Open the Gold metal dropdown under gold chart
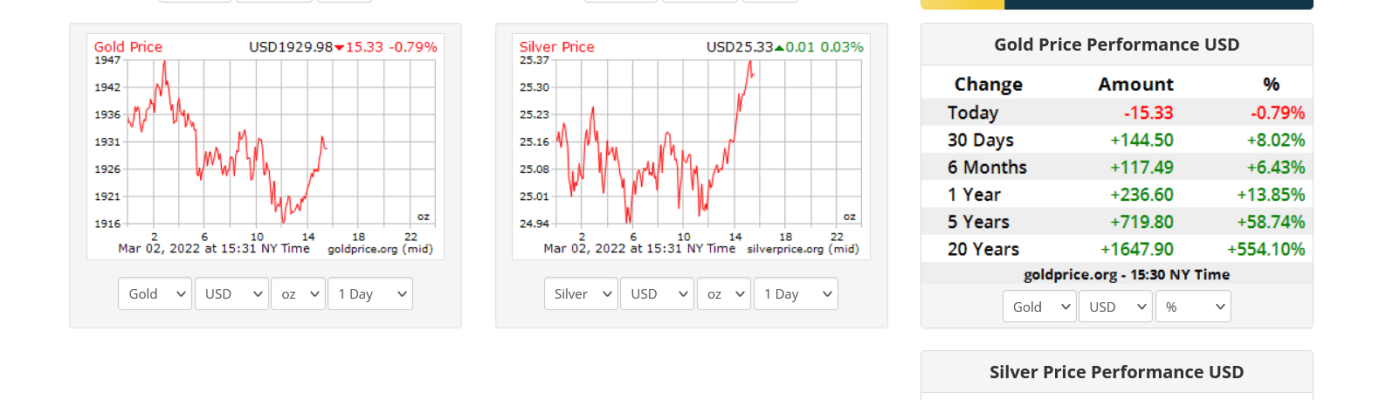Screen dimensions: 1400x400 tap(155, 294)
